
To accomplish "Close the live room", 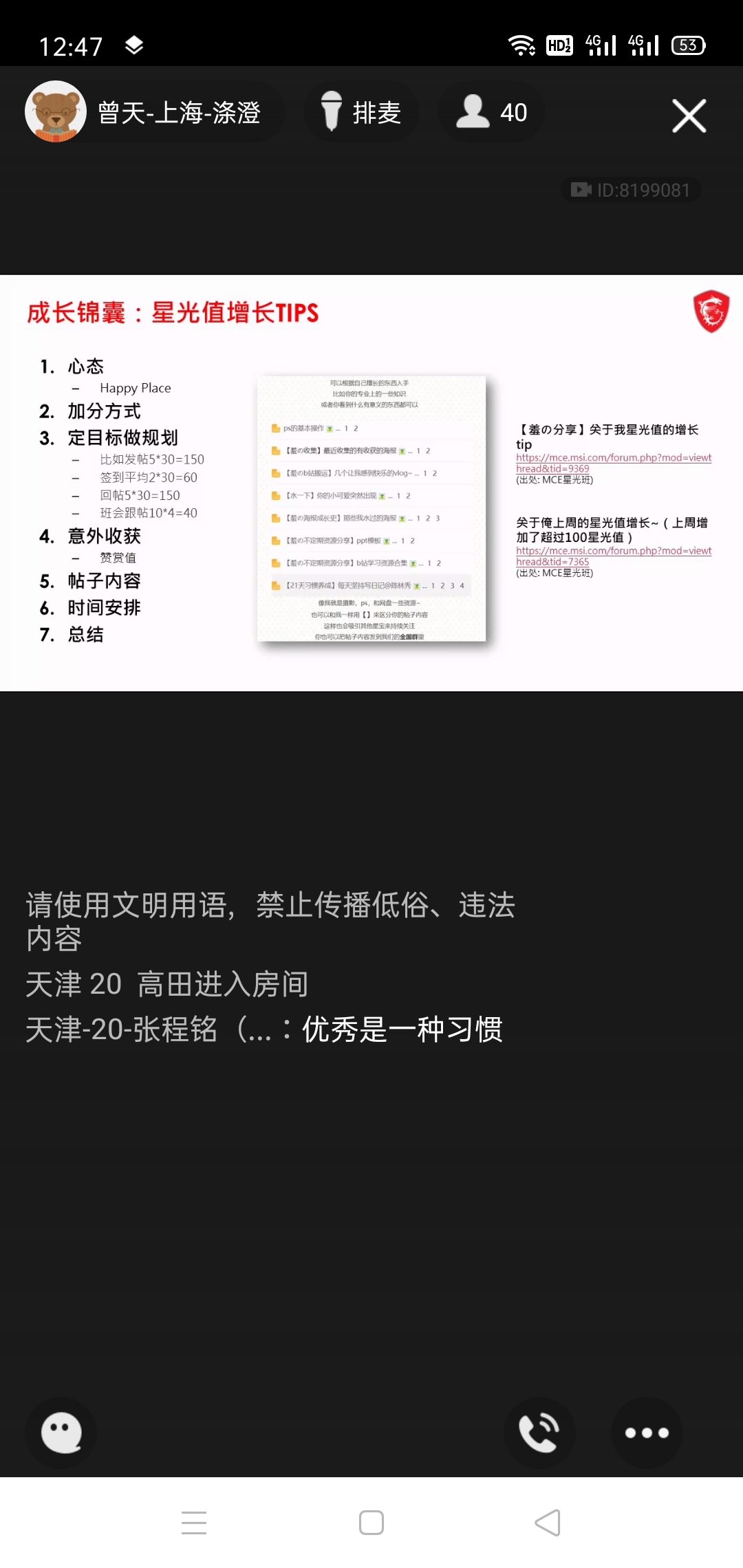I will [x=689, y=116].
